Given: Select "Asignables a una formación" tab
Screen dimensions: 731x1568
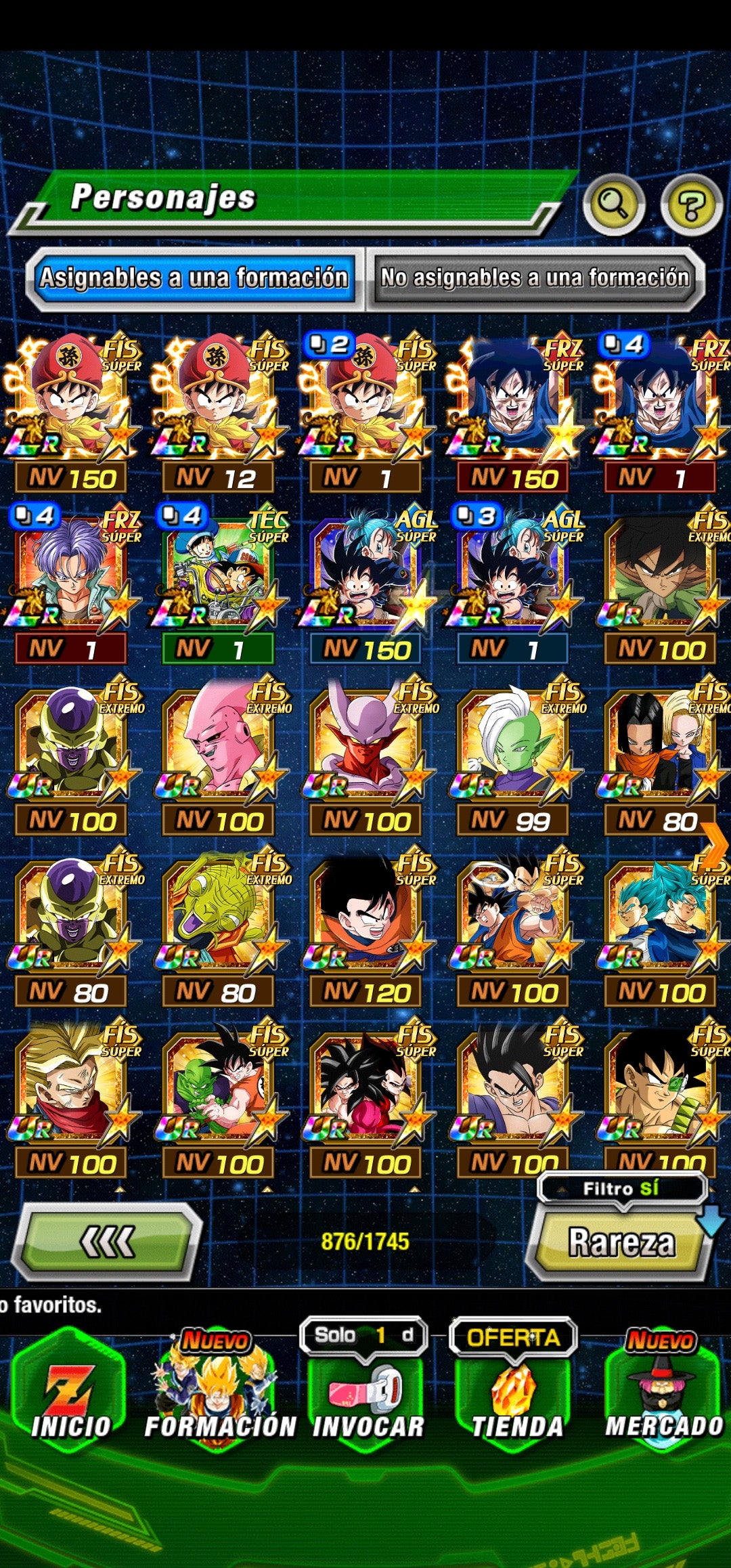Looking at the screenshot, I should 194,278.
